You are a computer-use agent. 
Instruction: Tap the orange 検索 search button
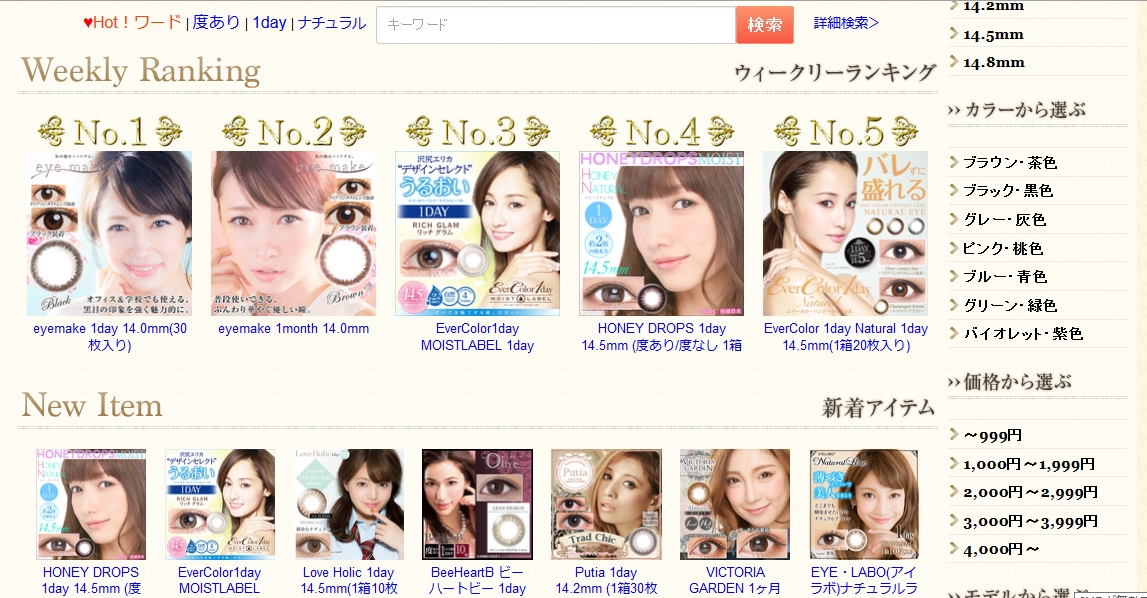[764, 25]
